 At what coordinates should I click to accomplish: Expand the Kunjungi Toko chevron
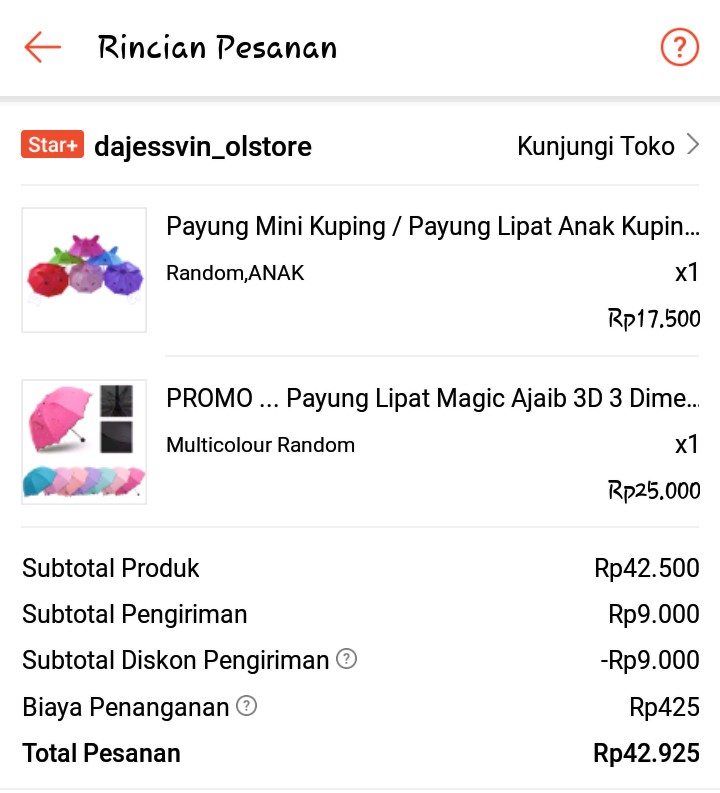point(692,145)
